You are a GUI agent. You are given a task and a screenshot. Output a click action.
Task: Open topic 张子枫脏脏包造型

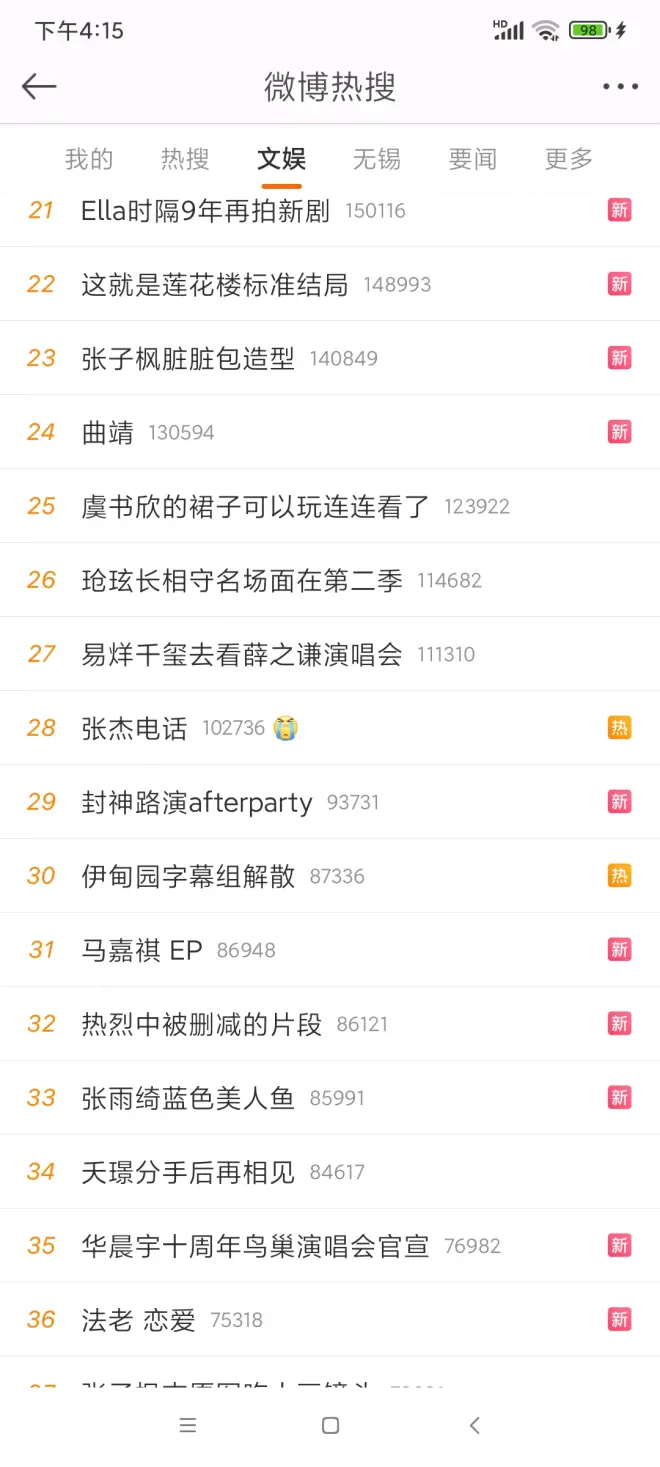(x=188, y=359)
